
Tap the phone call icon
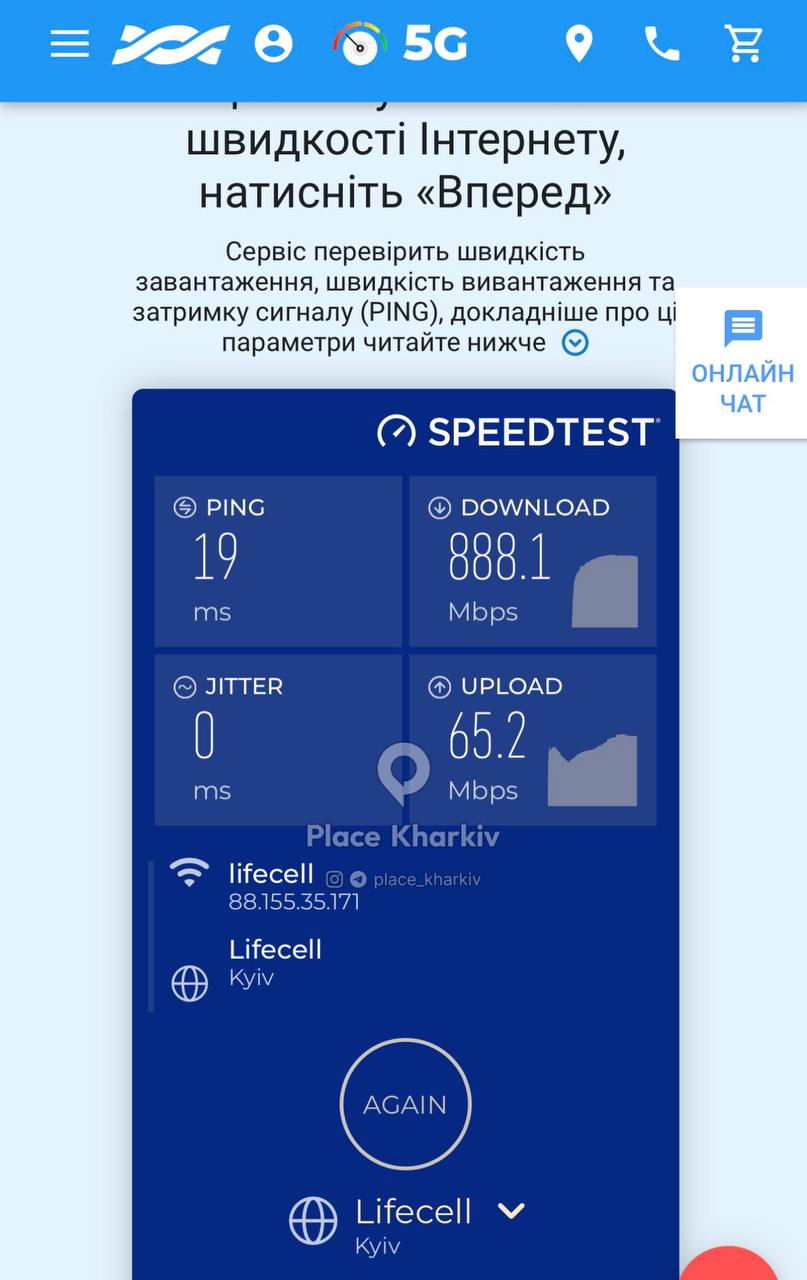point(661,44)
